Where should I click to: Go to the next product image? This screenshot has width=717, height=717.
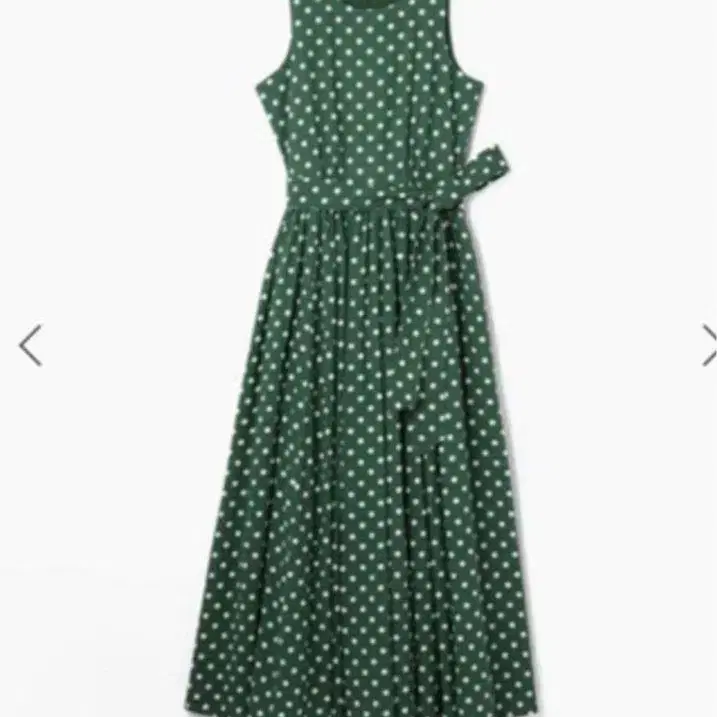pos(709,345)
